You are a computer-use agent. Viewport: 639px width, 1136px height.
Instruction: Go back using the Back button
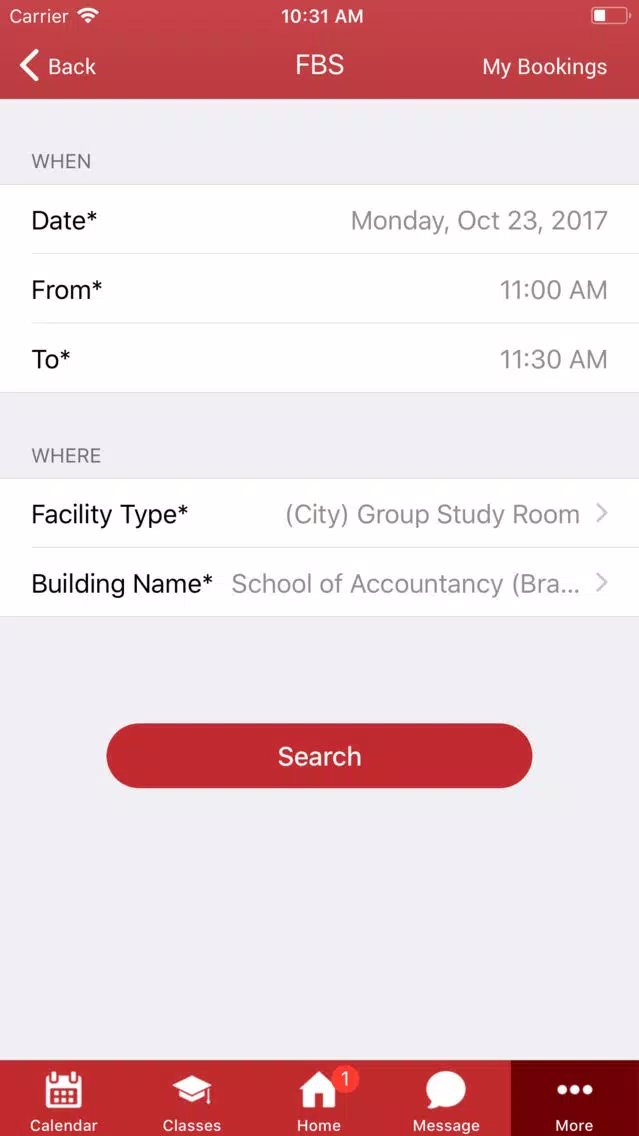(x=58, y=66)
